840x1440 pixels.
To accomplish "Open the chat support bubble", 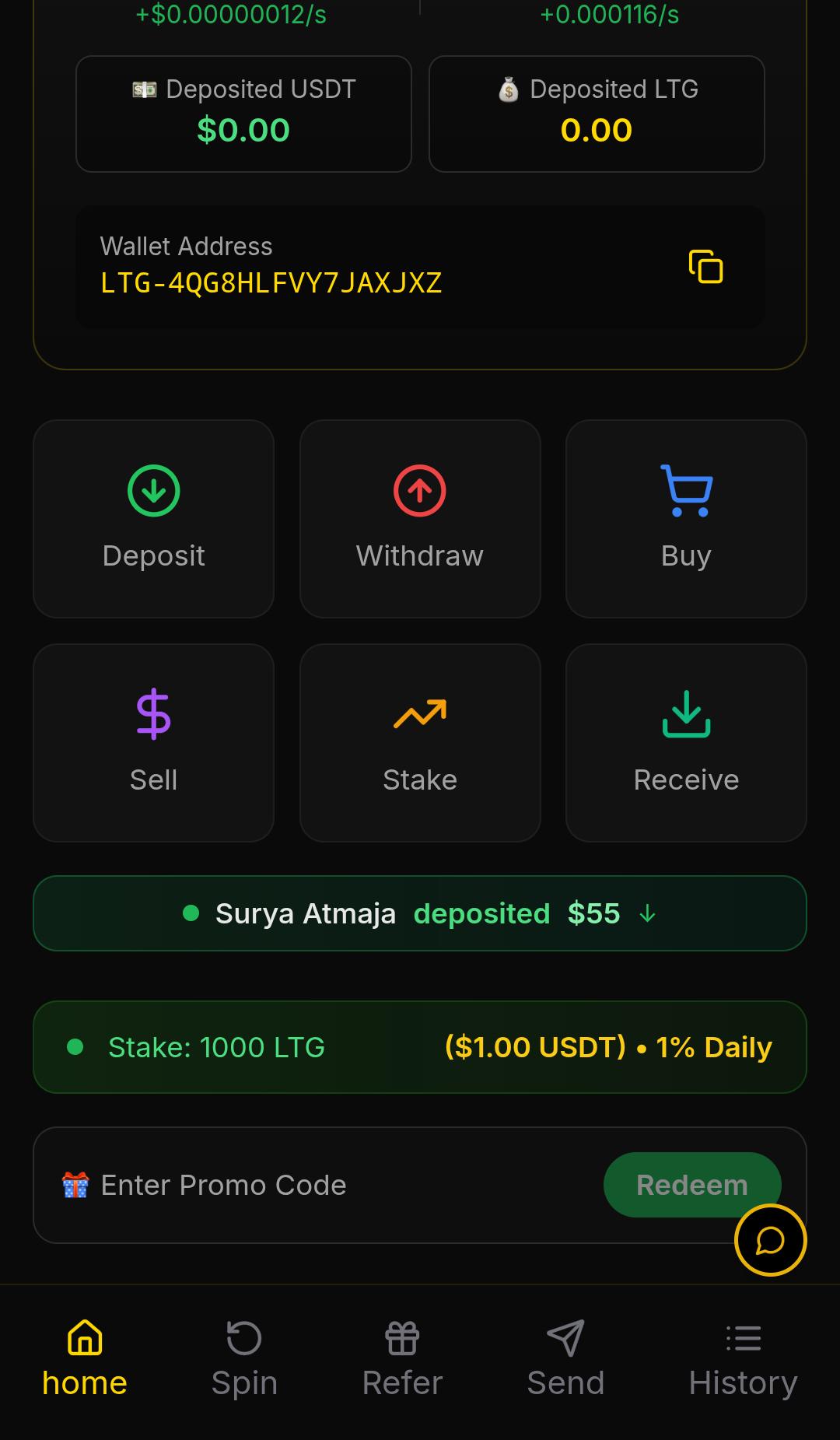I will [x=769, y=1240].
